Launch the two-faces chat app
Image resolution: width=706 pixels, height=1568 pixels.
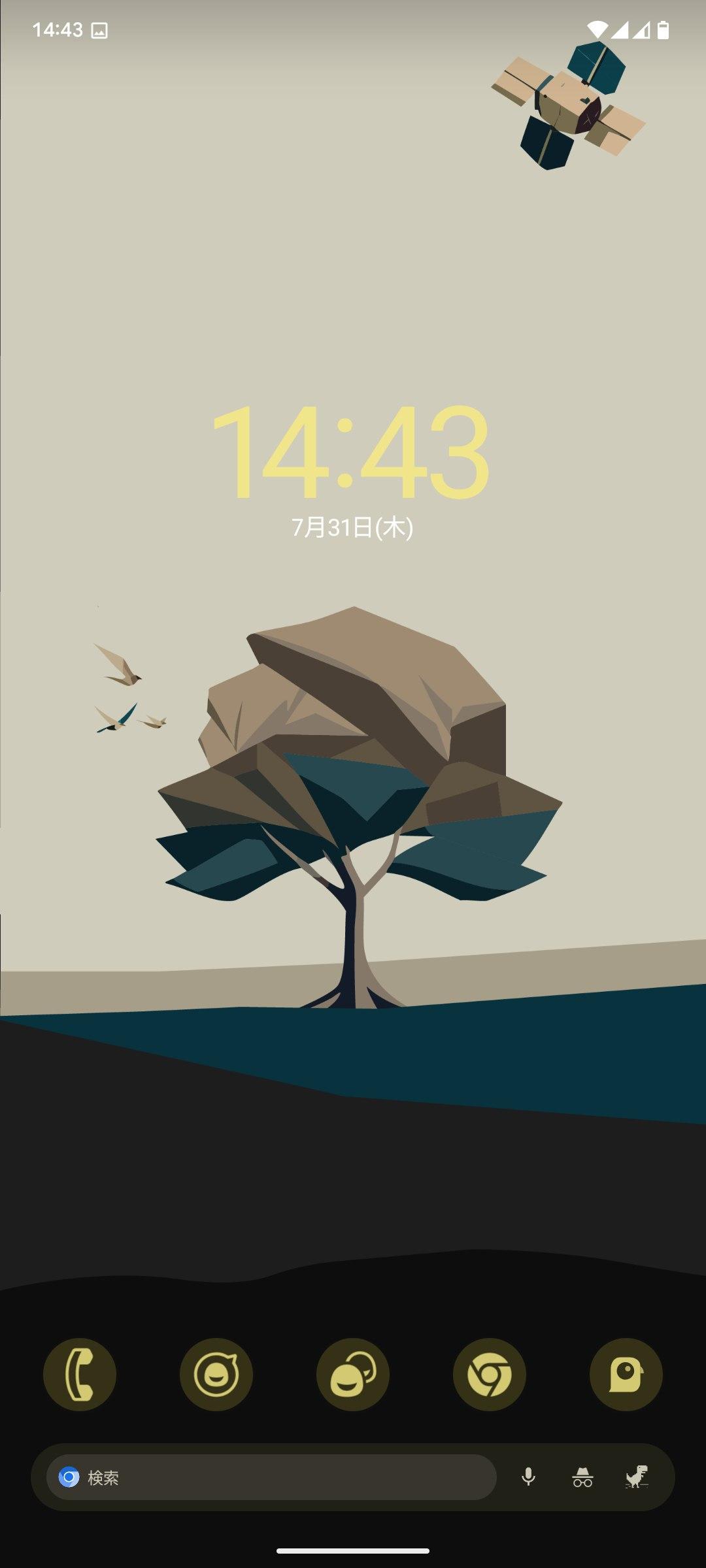pos(353,1374)
